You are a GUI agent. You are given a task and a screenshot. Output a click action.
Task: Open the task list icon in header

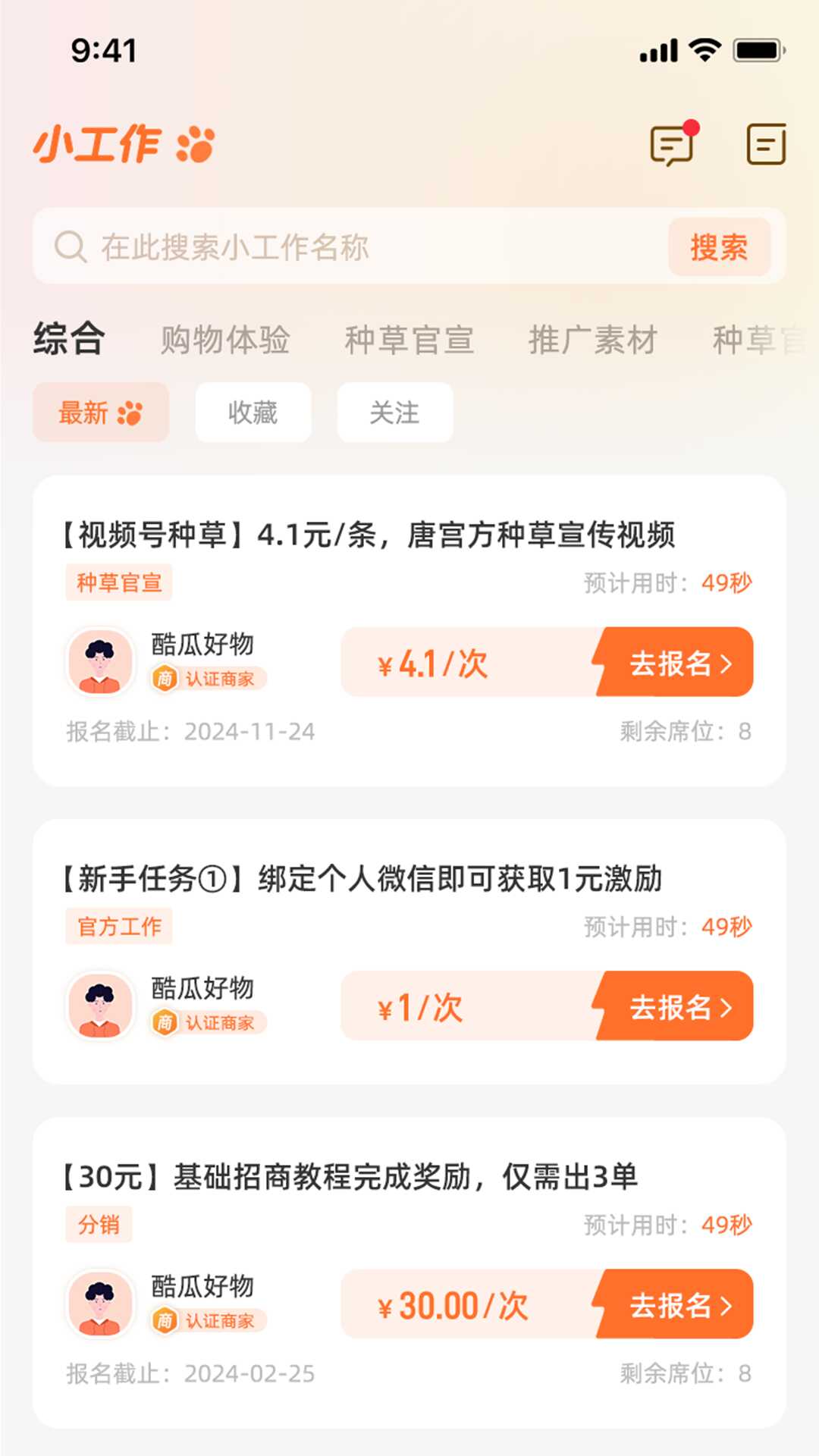pyautogui.click(x=766, y=144)
